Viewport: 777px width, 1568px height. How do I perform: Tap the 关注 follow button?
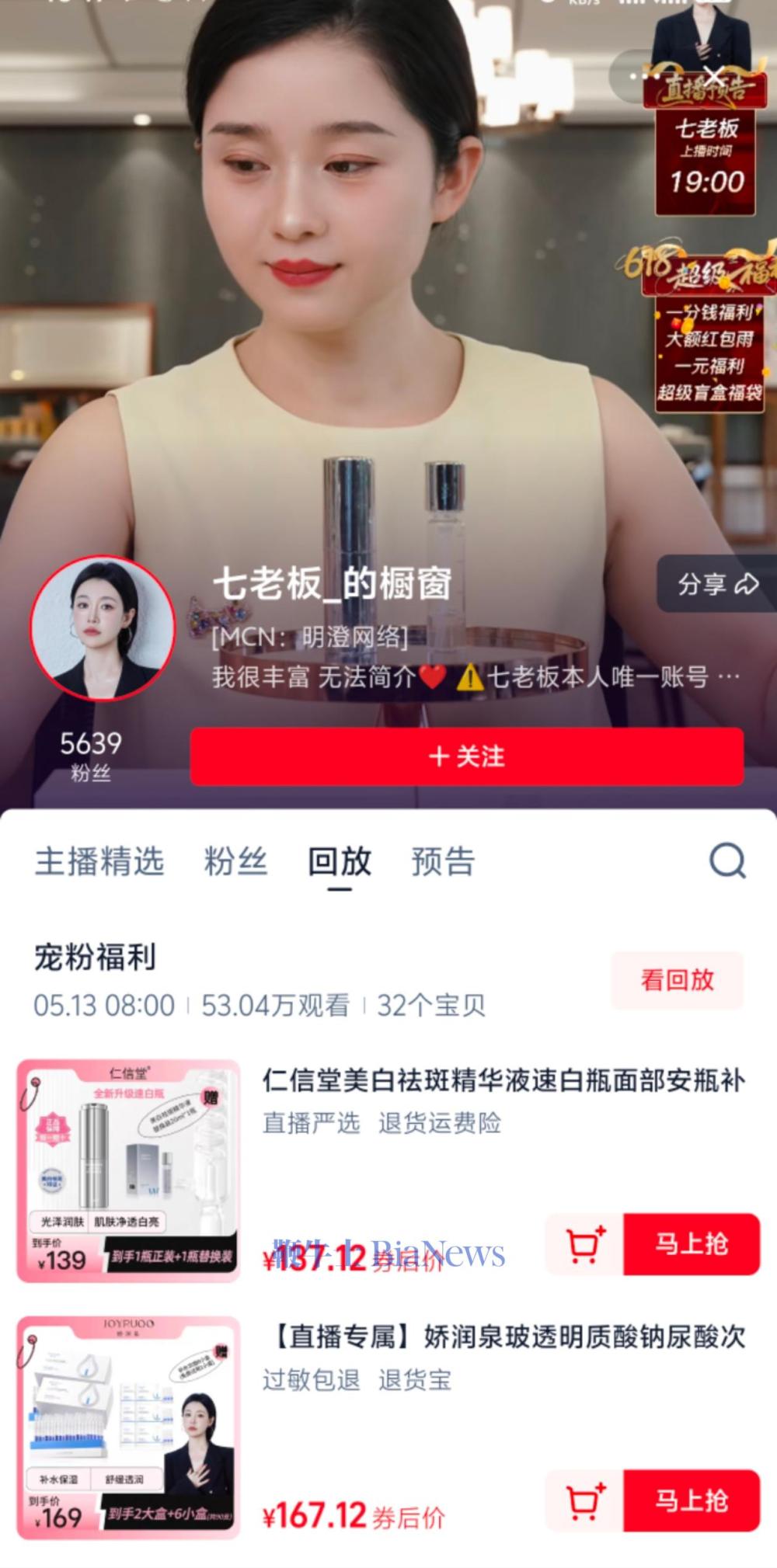click(x=466, y=756)
